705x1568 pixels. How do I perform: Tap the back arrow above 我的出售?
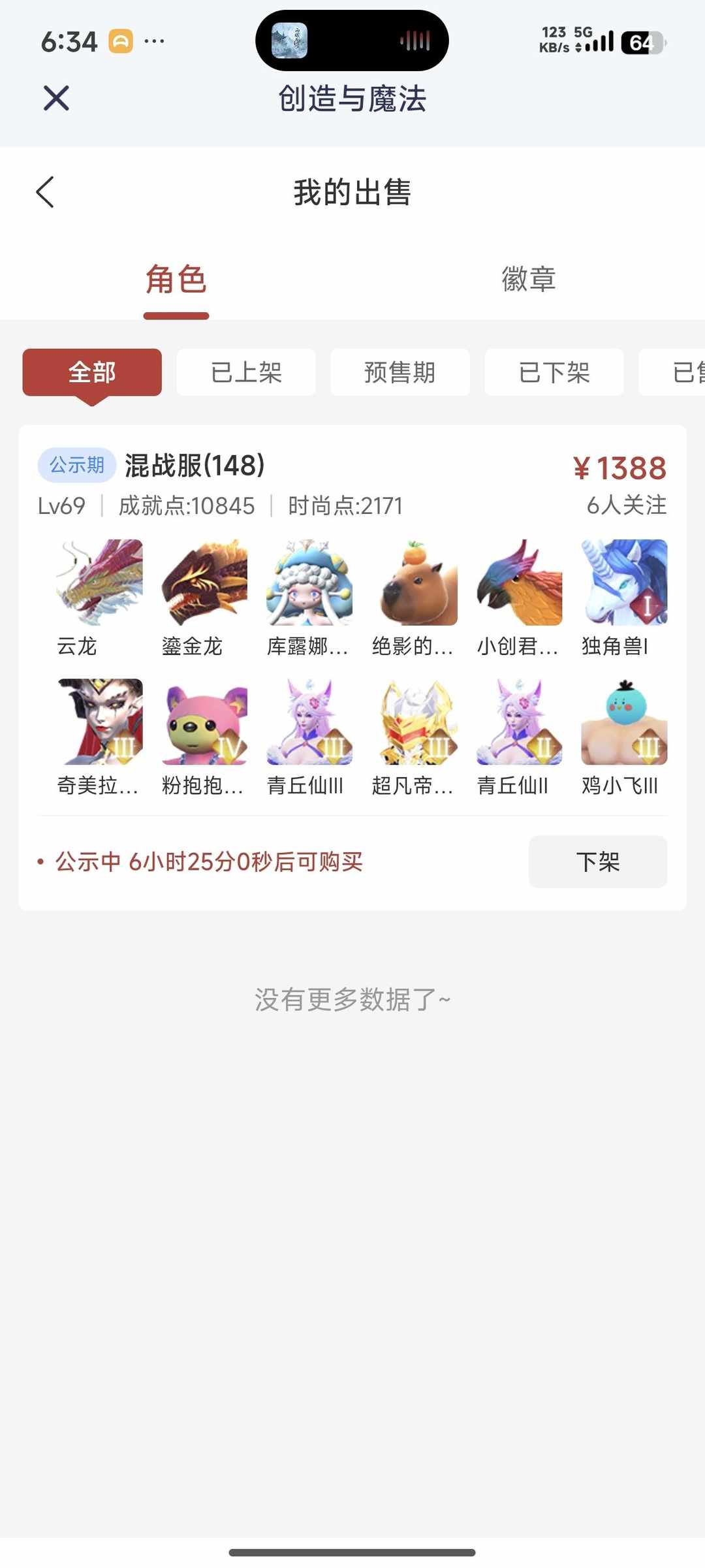(44, 193)
